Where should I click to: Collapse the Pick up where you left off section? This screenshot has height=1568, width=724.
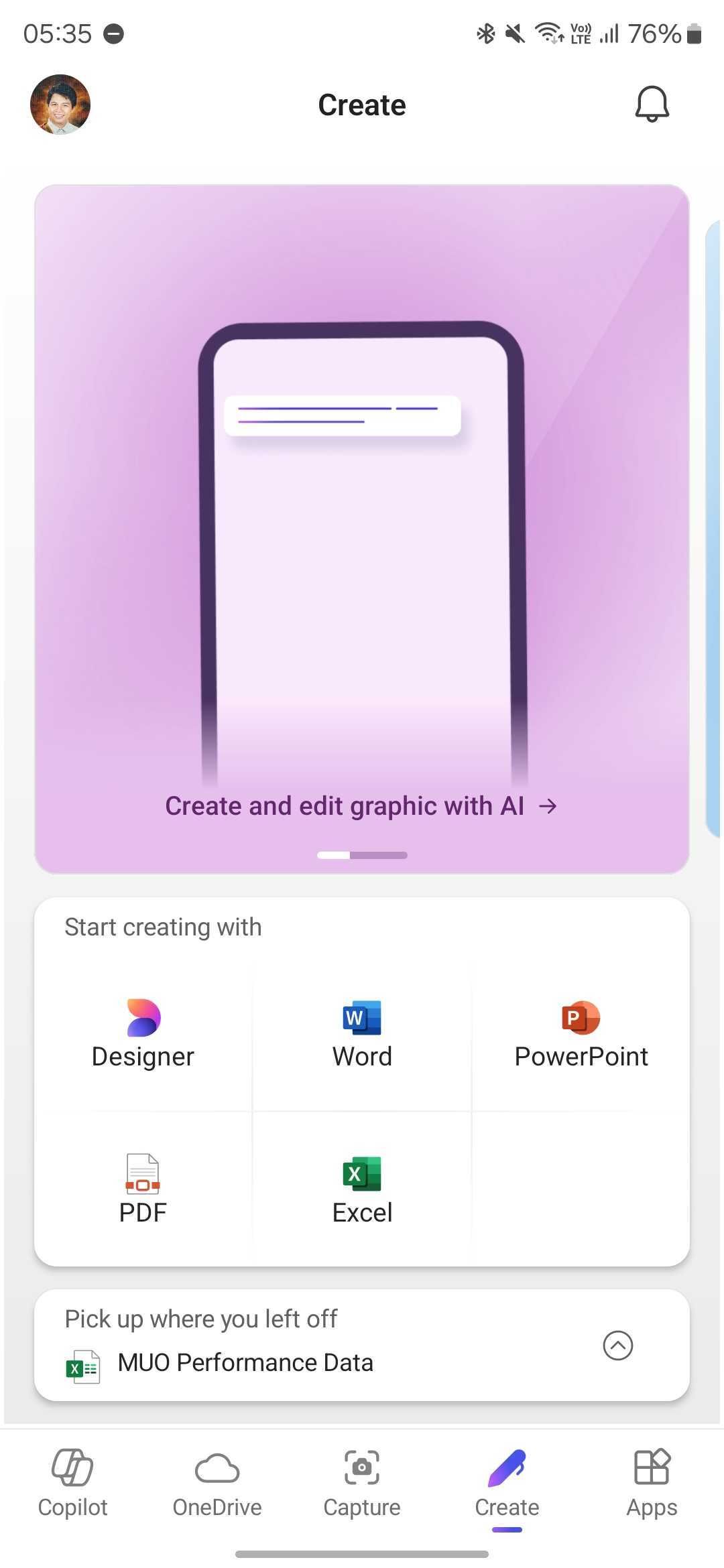pyautogui.click(x=617, y=1345)
